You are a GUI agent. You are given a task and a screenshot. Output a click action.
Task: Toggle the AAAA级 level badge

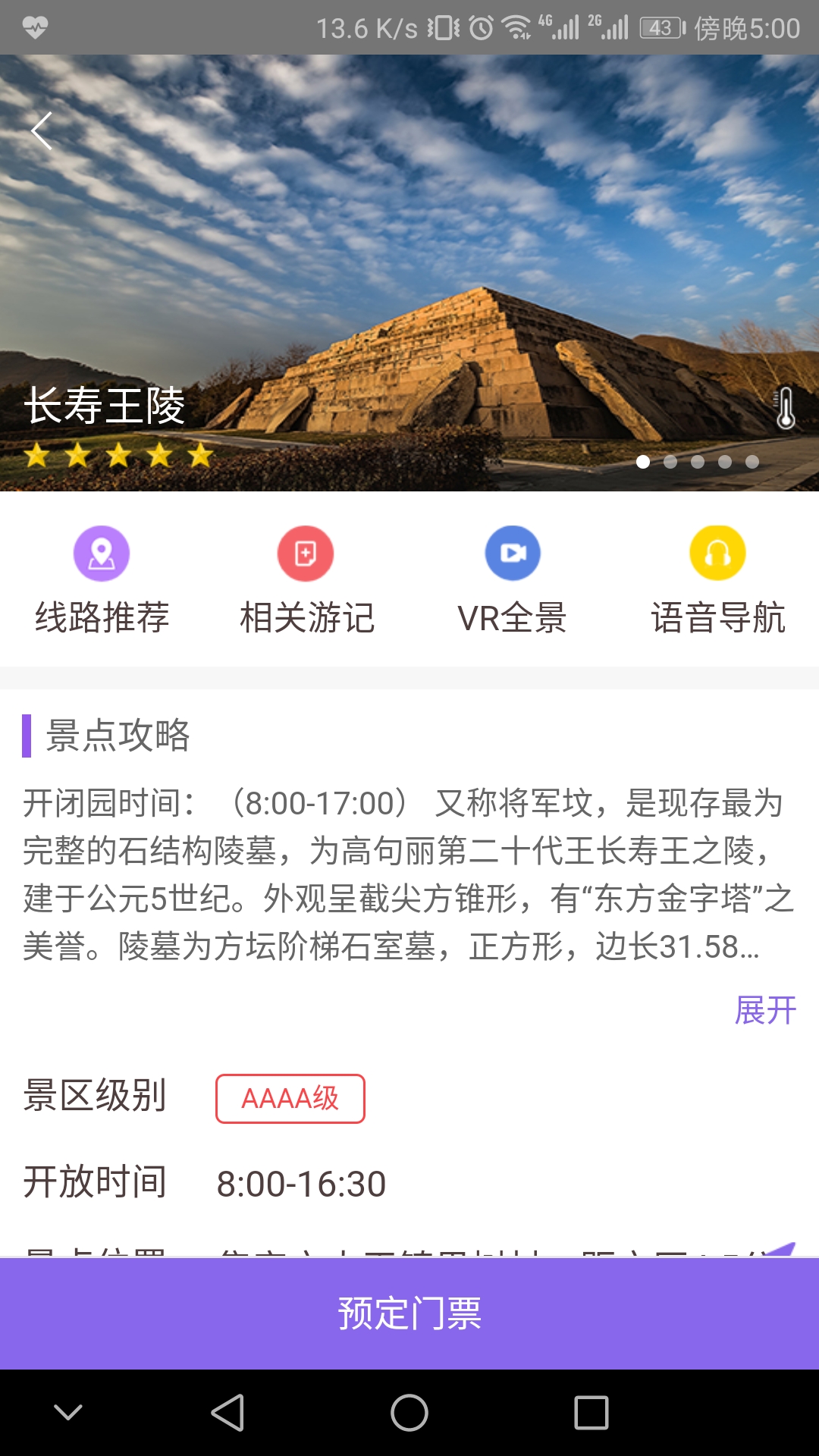pyautogui.click(x=290, y=1098)
